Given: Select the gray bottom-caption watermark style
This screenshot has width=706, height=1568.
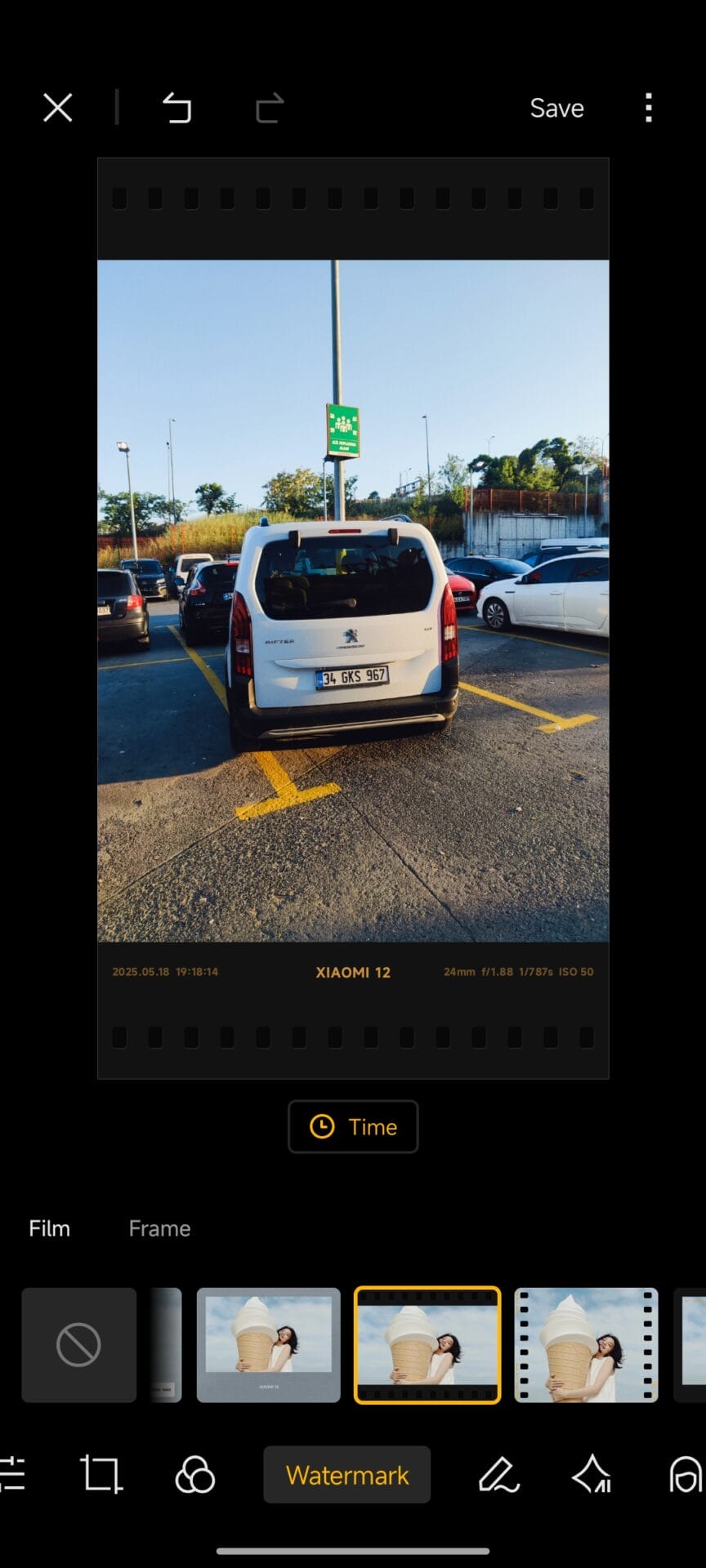Looking at the screenshot, I should point(268,1345).
